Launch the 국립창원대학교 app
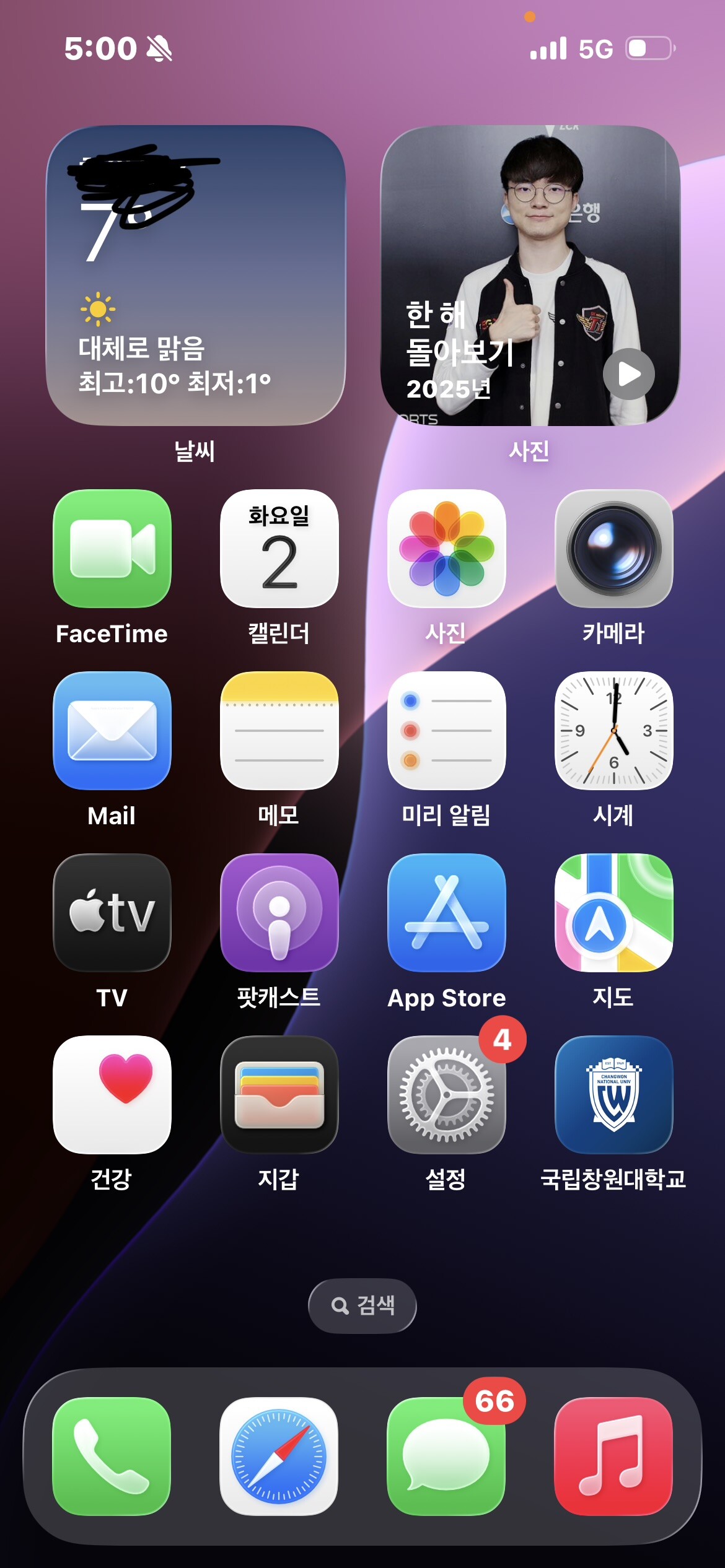725x1568 pixels. point(613,1094)
